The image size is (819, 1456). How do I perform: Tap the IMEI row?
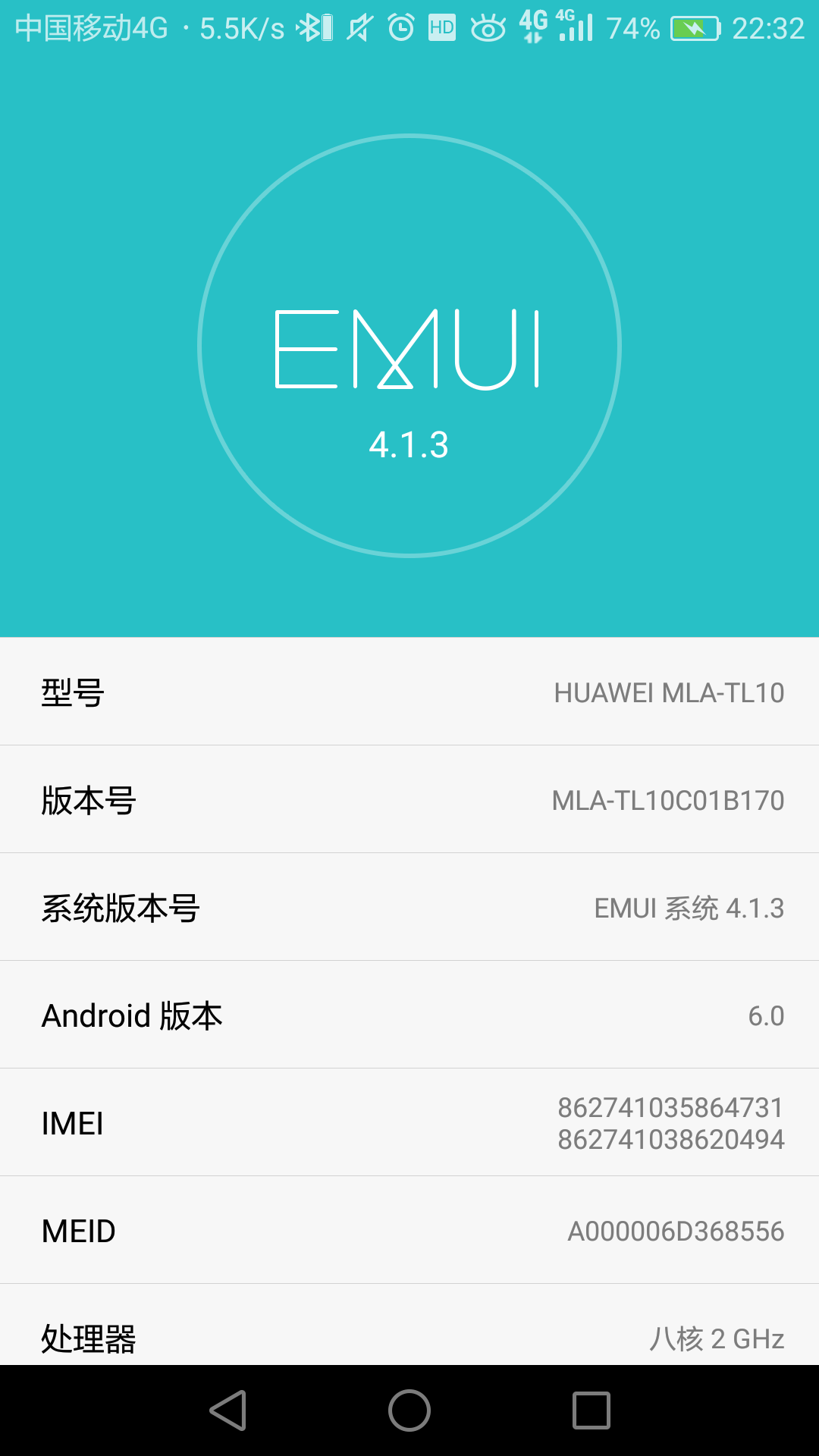tap(409, 1122)
